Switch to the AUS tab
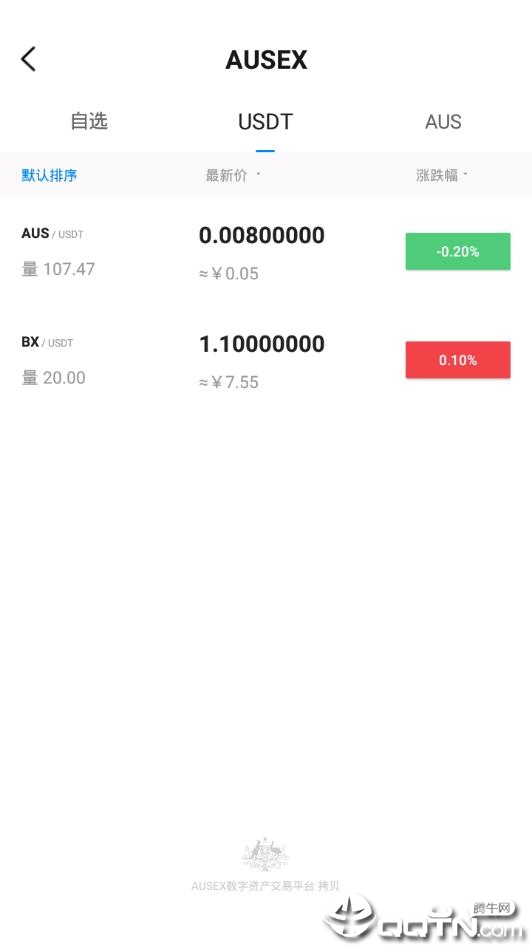Image resolution: width=532 pixels, height=946 pixels. 443,122
